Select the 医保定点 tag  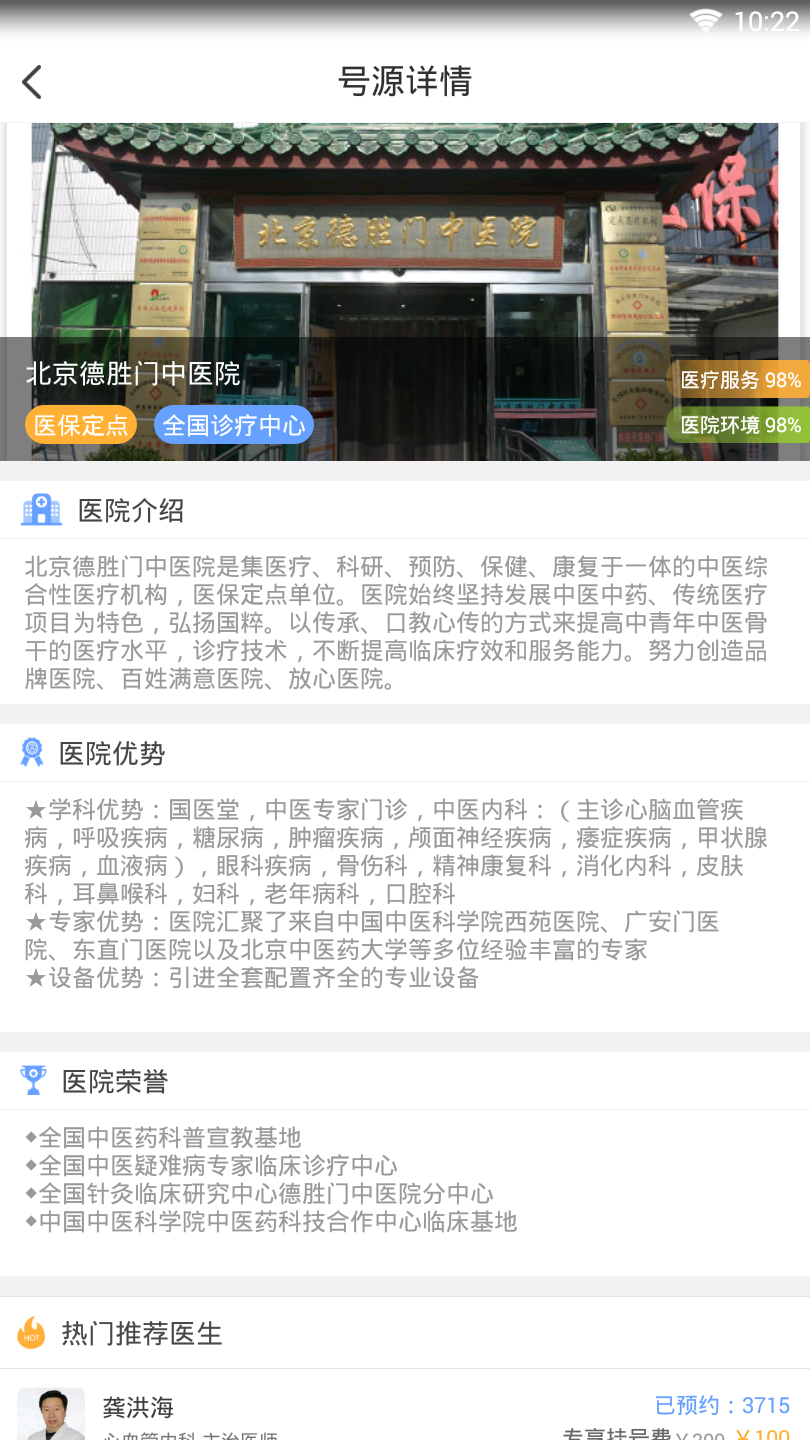[80, 424]
